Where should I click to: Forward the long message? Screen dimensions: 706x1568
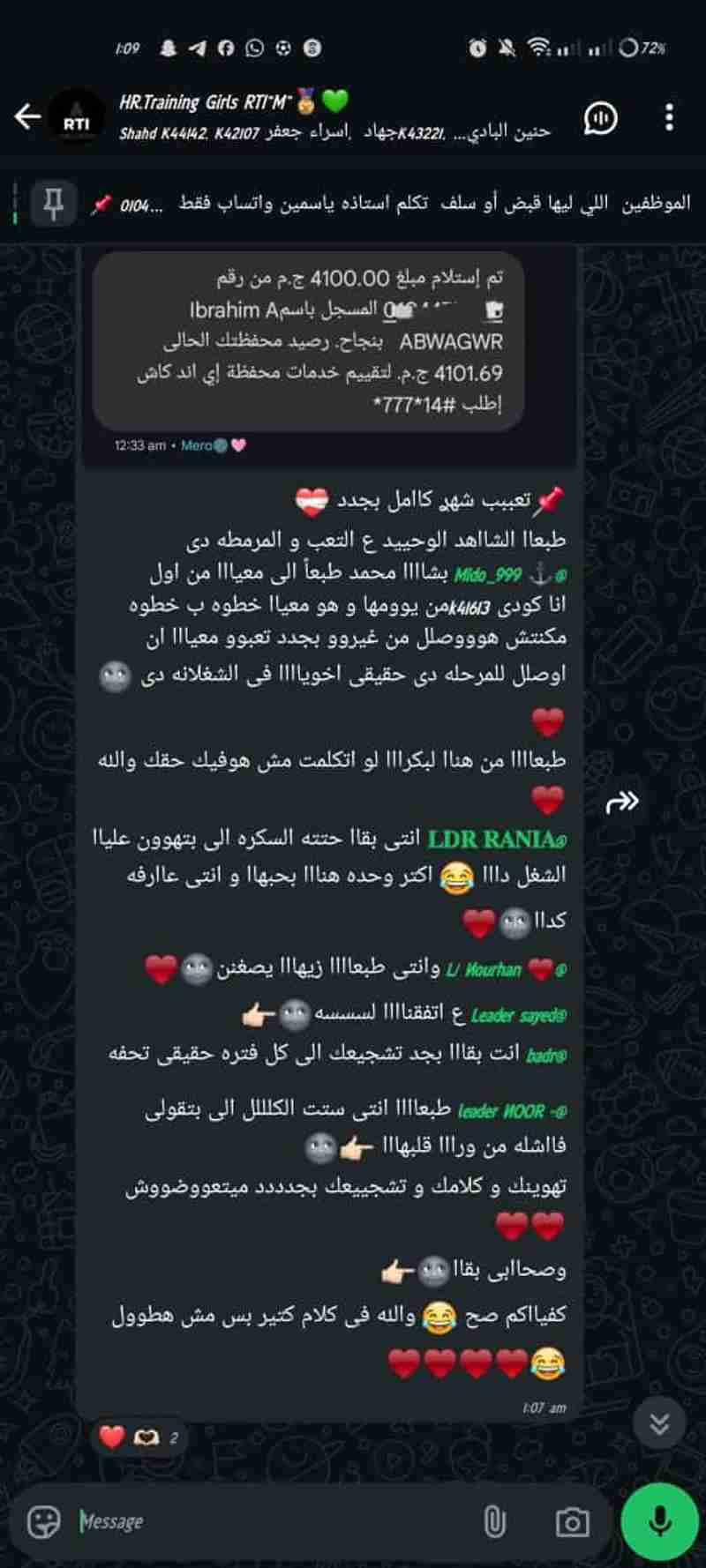(622, 802)
